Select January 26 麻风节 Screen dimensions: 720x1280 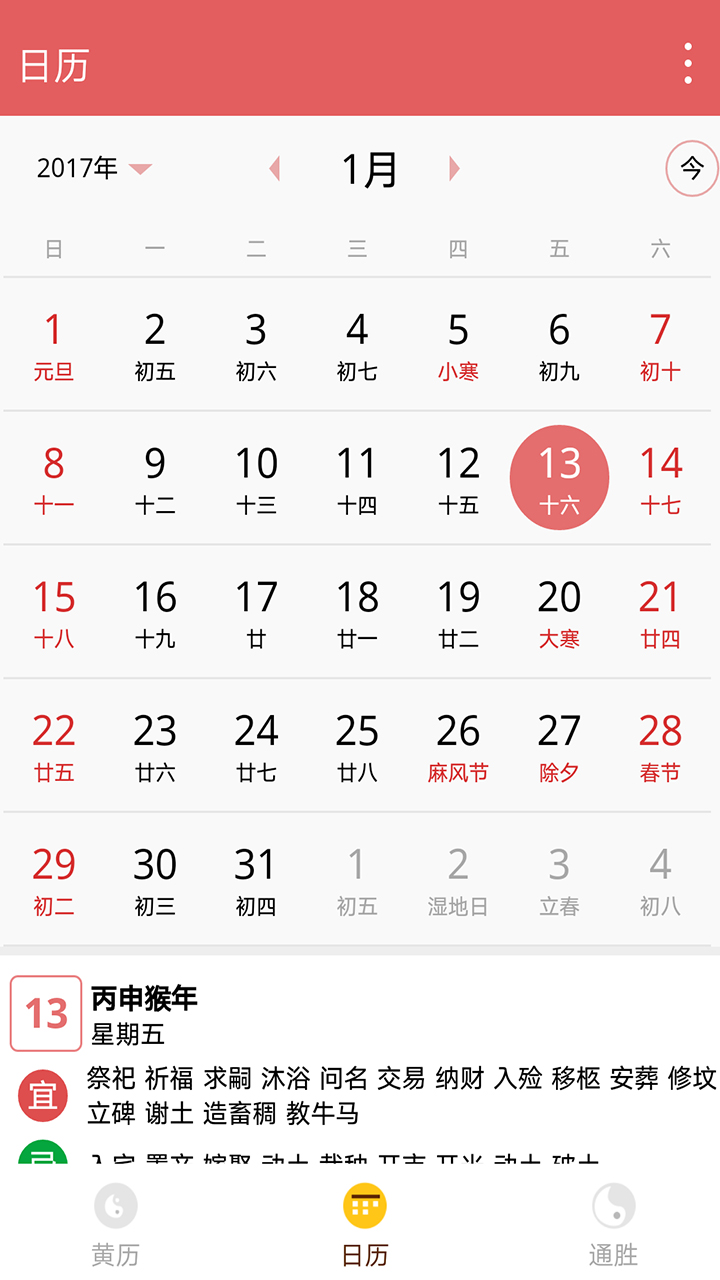458,746
